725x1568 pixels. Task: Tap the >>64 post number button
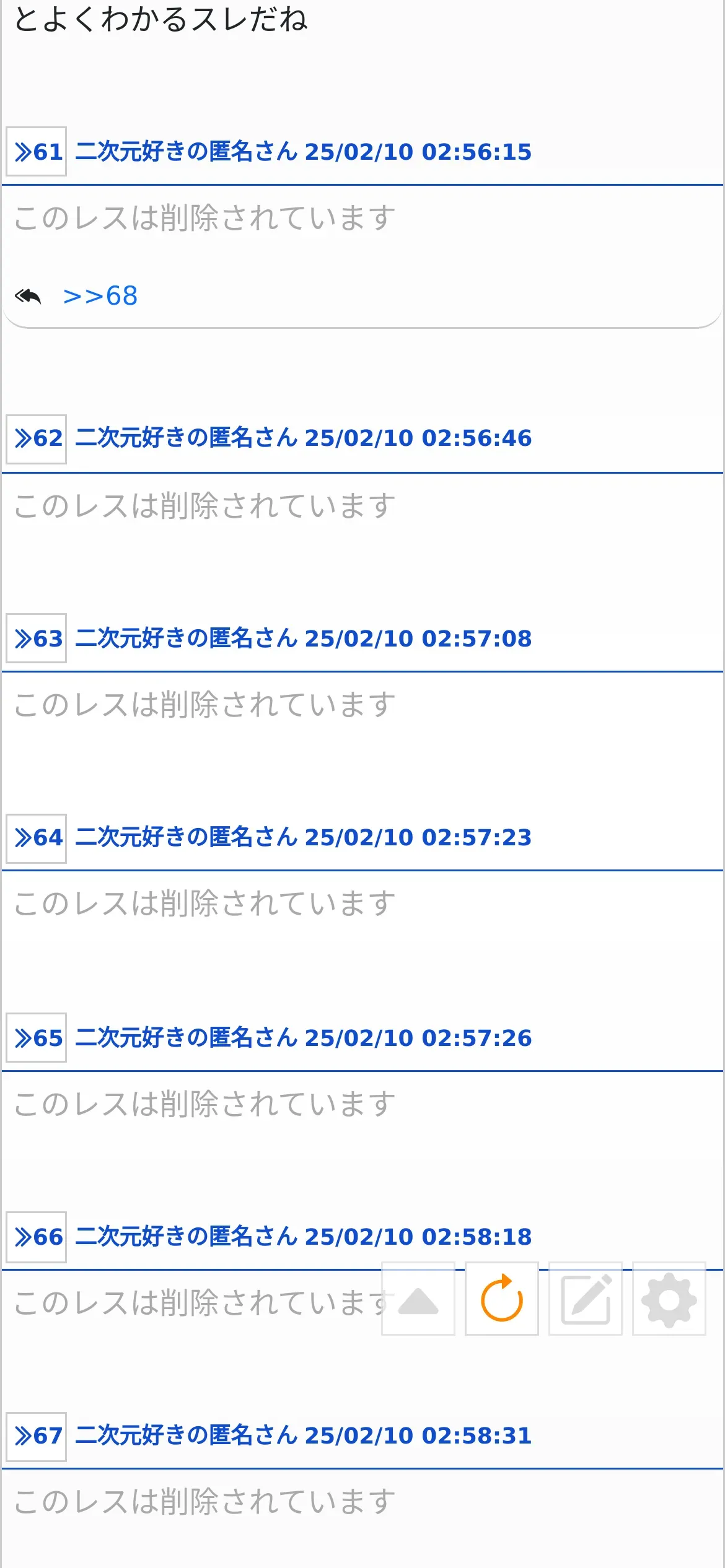(37, 838)
